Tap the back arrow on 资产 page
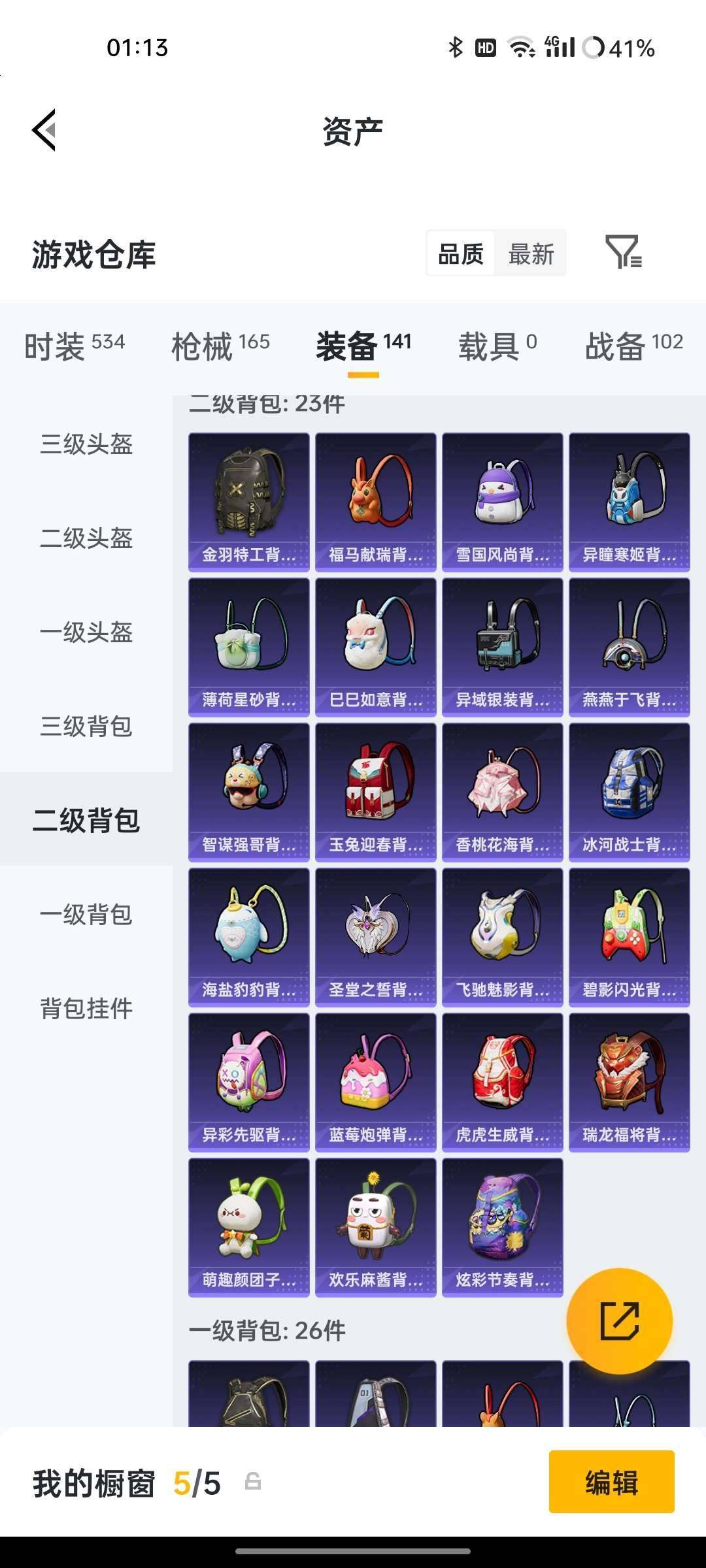 pos(43,129)
